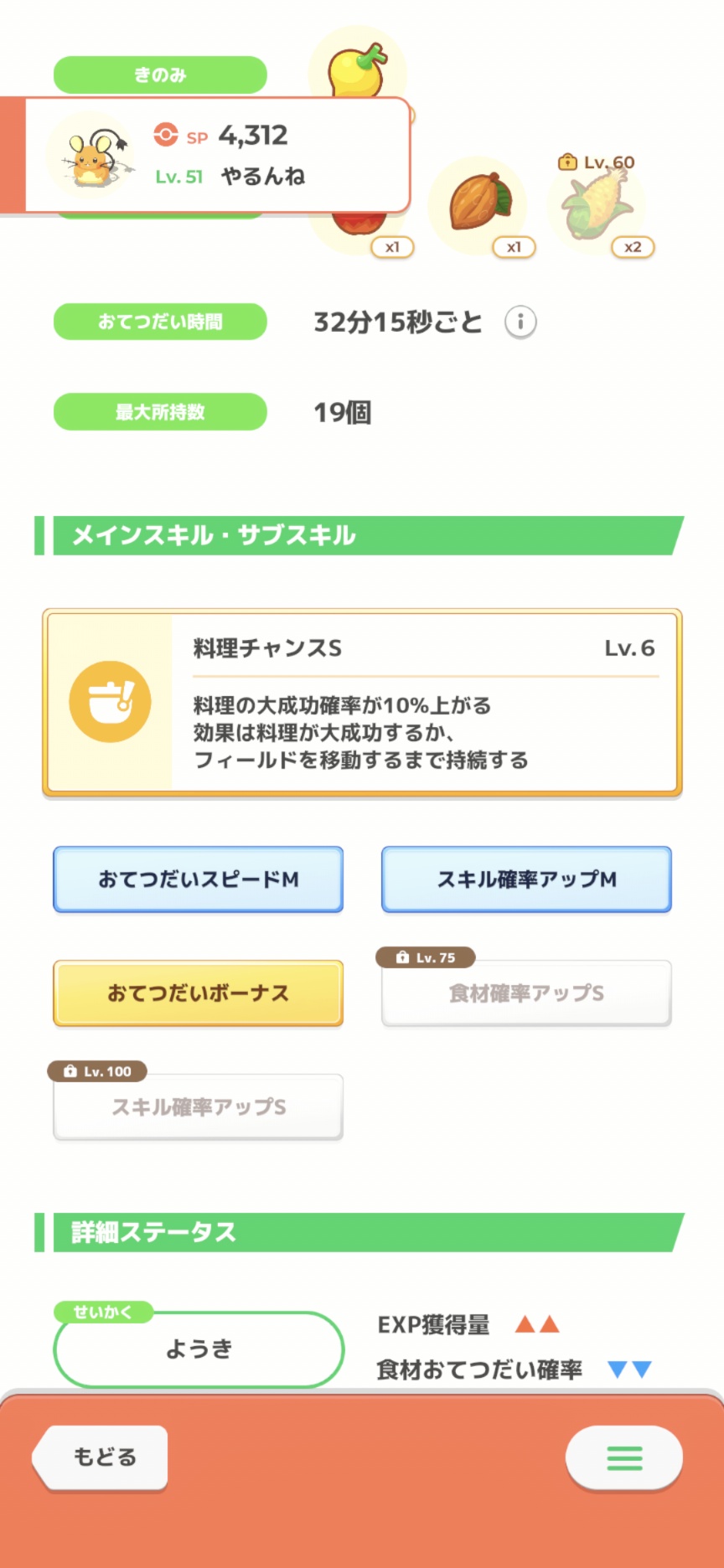Viewport: 724px width, 1568px height.
Task: Open the スキル確率アップM sub skill
Action: coord(526,879)
